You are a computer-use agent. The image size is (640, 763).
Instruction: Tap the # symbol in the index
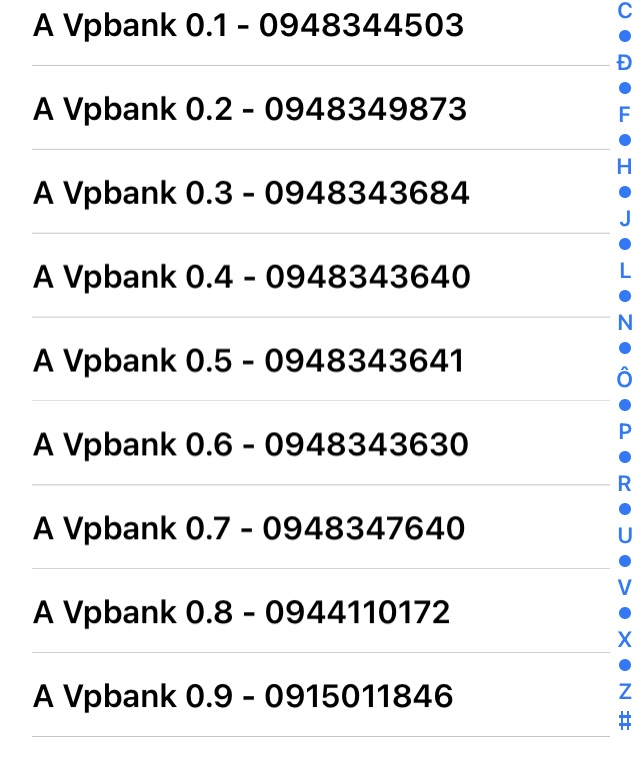coord(625,718)
